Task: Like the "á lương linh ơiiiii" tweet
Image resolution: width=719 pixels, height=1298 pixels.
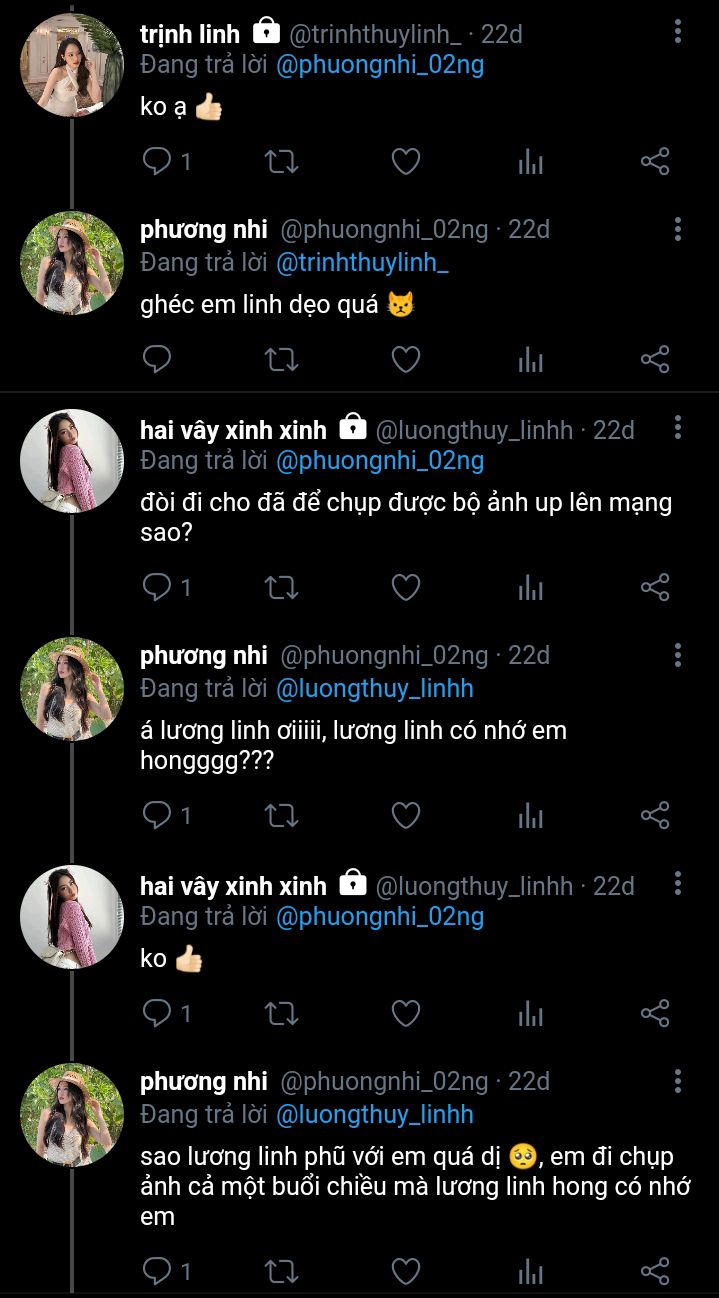Action: (x=405, y=815)
